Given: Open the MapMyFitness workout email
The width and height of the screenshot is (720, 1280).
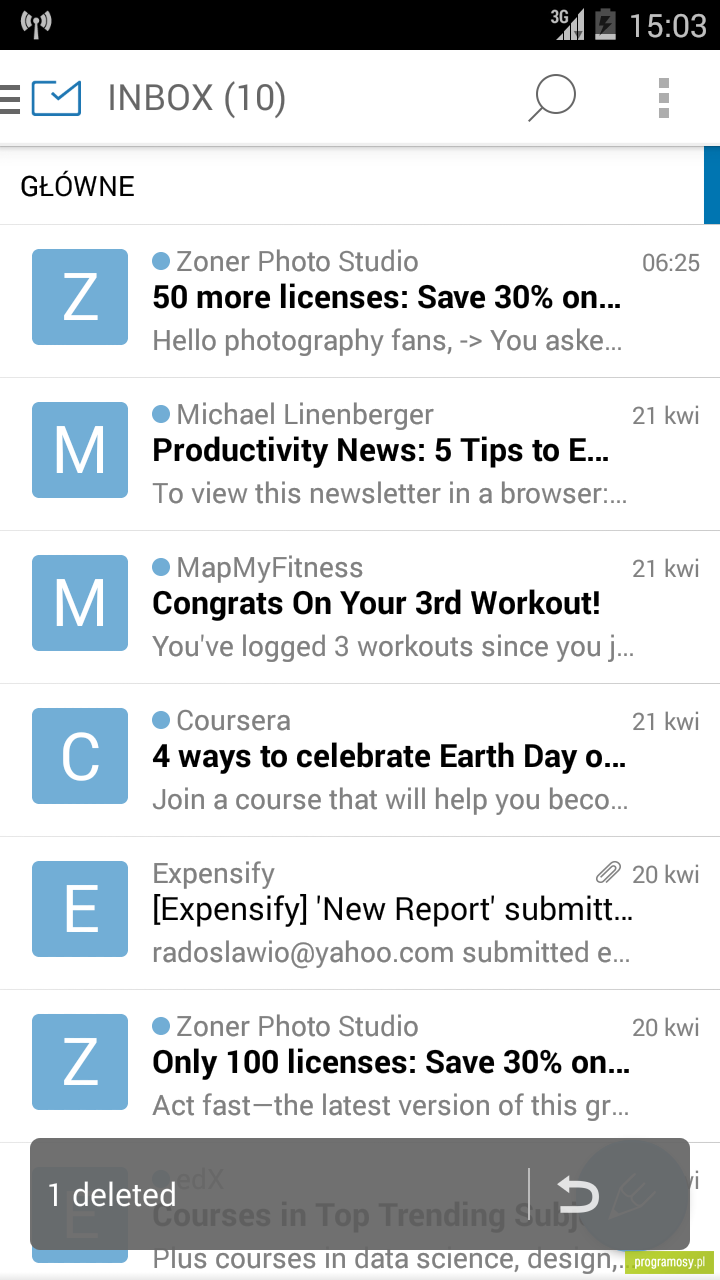Looking at the screenshot, I should point(360,607).
